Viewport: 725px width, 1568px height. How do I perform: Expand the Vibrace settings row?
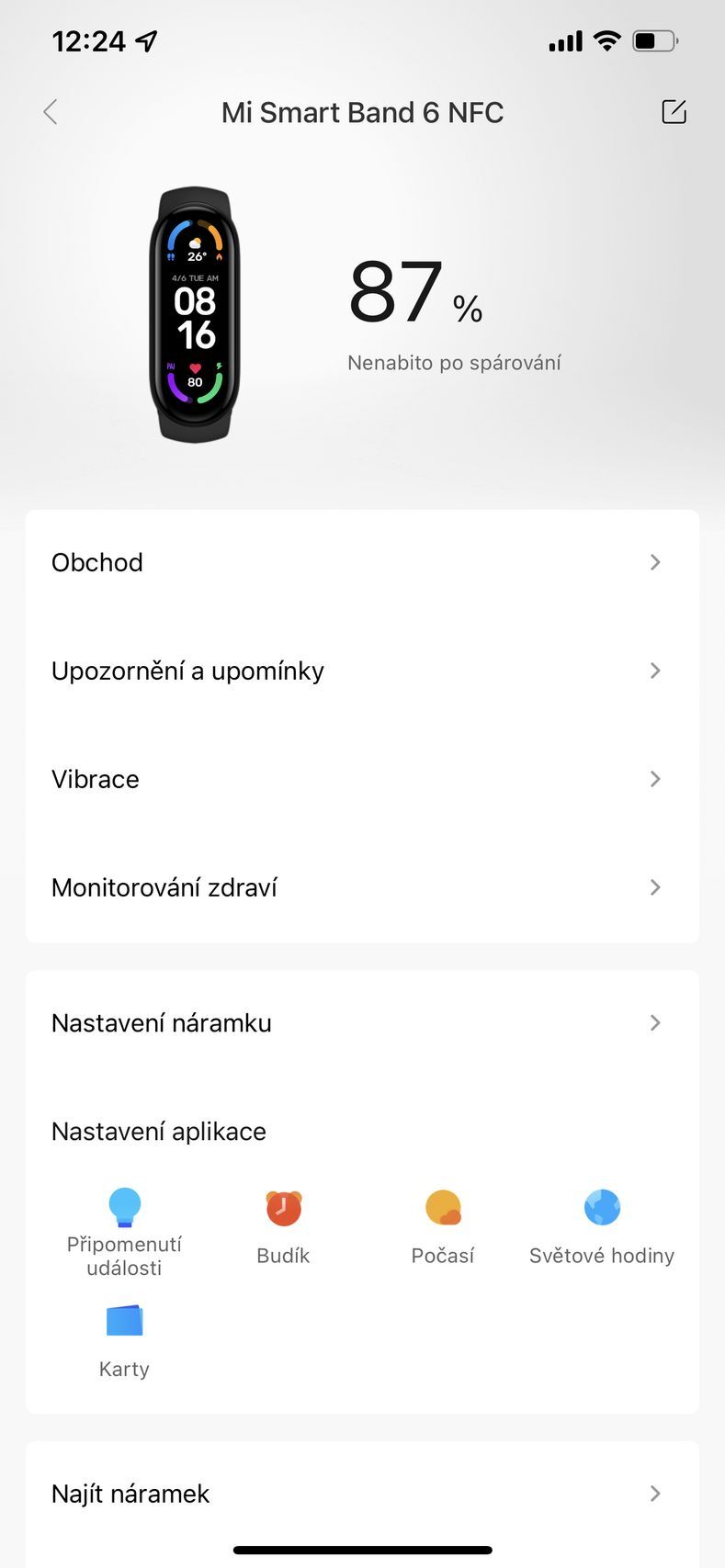click(362, 779)
